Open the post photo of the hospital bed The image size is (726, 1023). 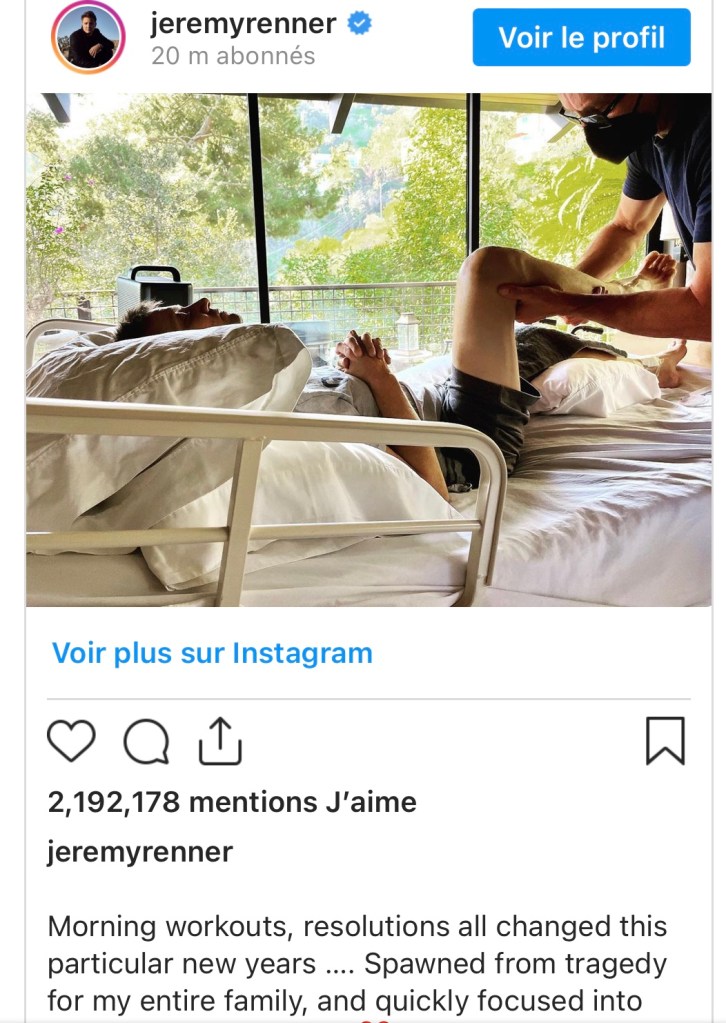pyautogui.click(x=368, y=350)
